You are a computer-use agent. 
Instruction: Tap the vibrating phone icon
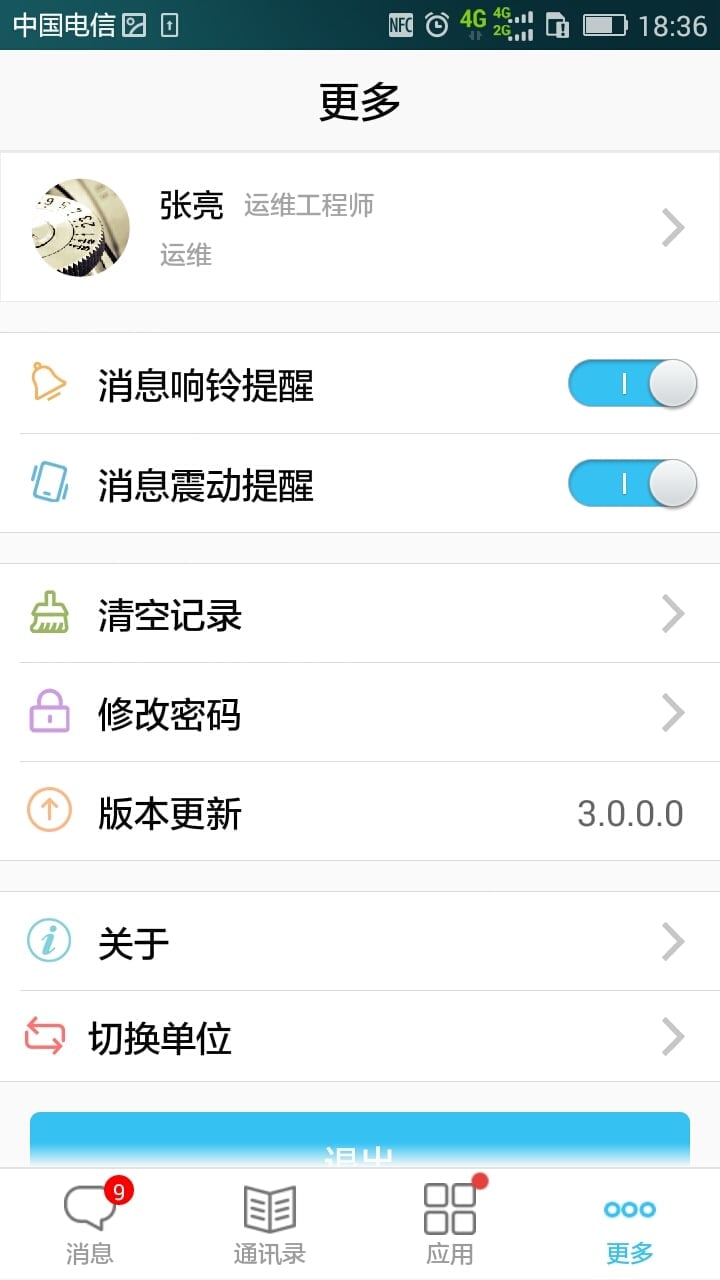click(x=49, y=482)
